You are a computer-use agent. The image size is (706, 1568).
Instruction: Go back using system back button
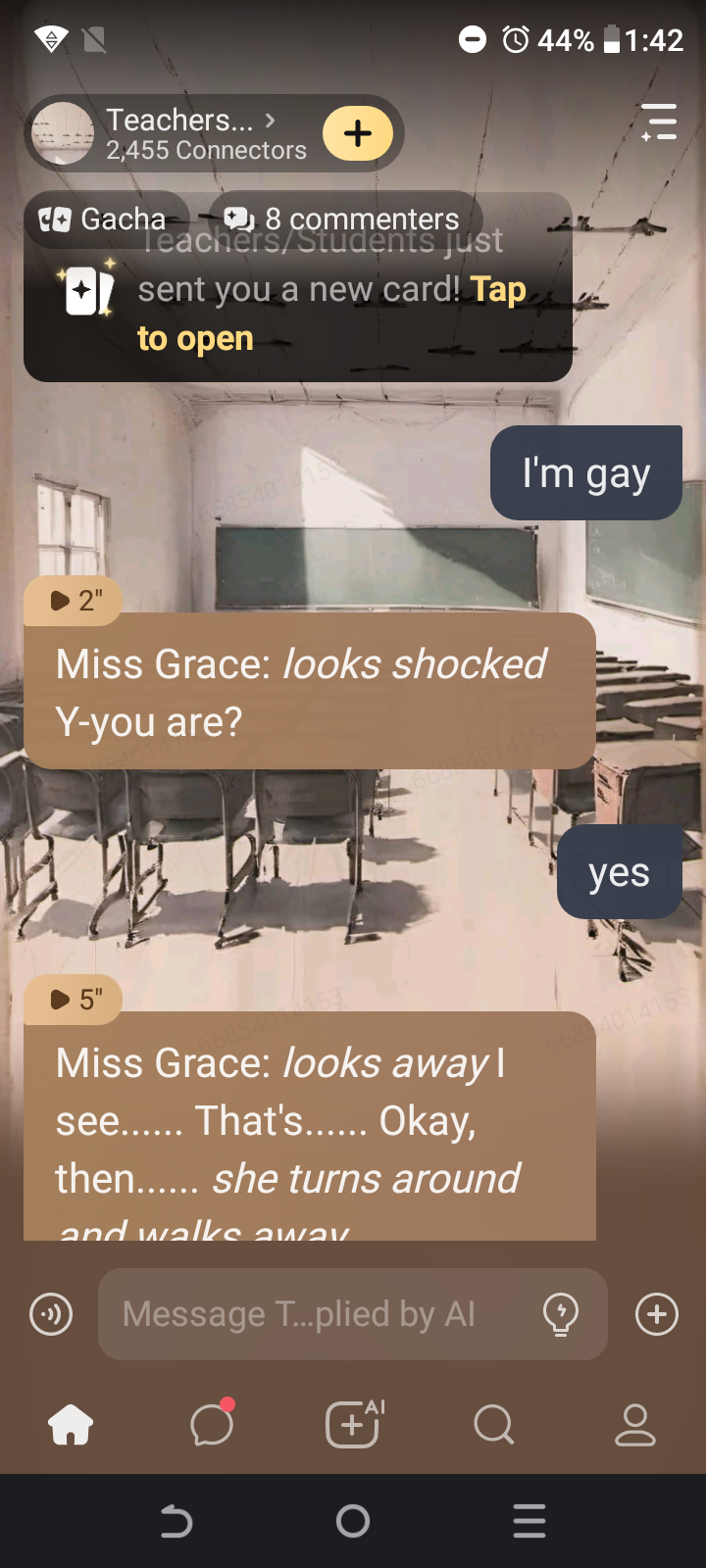(x=176, y=1521)
